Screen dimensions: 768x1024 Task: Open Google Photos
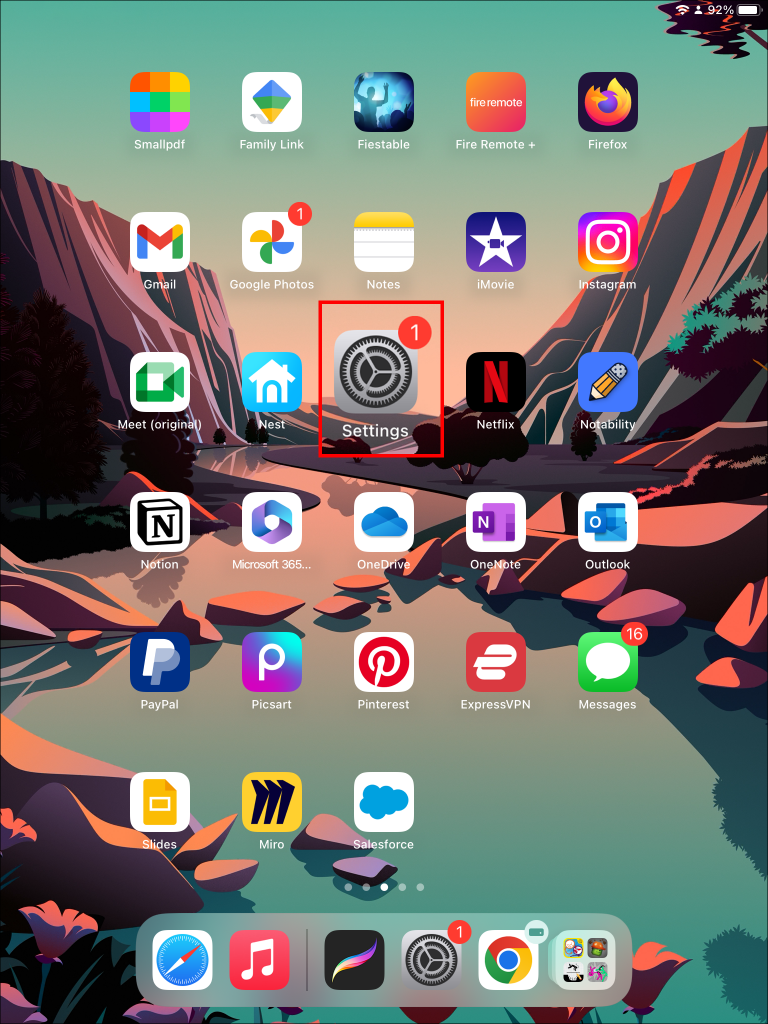272,241
